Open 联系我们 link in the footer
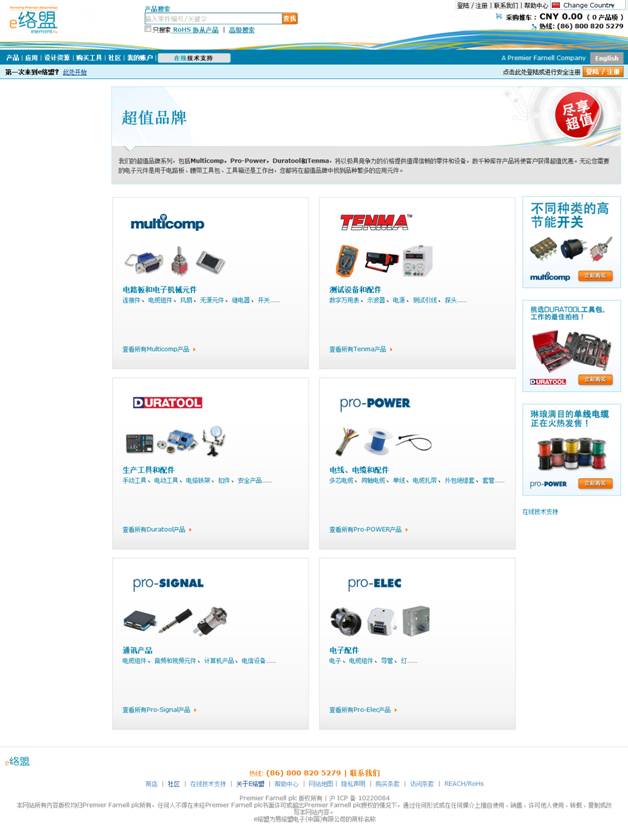This screenshot has width=628, height=838. (364, 773)
